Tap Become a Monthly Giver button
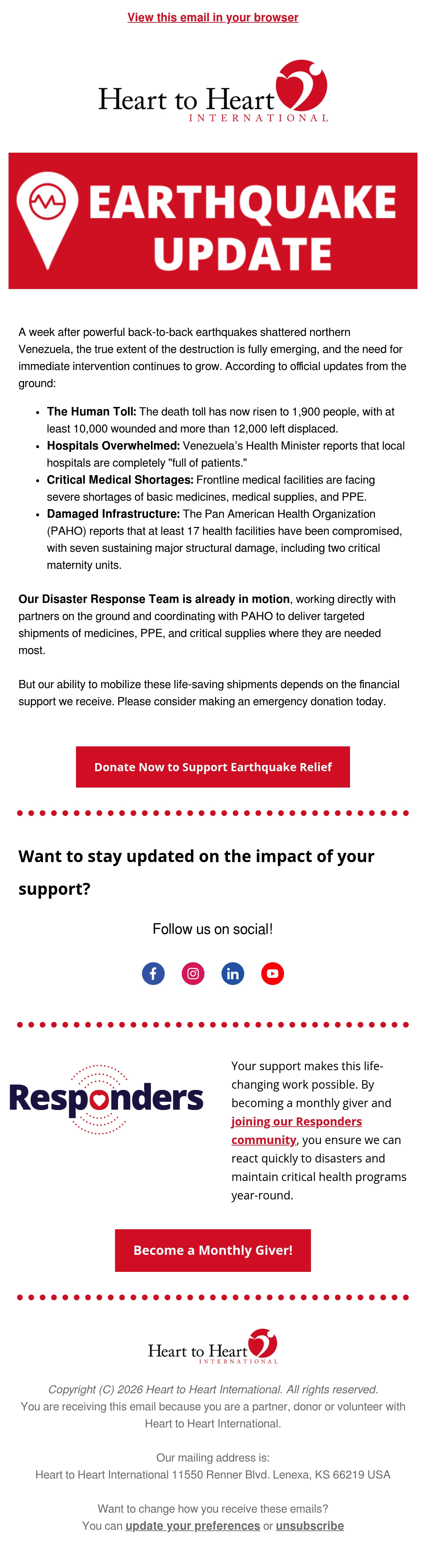 213,1250
